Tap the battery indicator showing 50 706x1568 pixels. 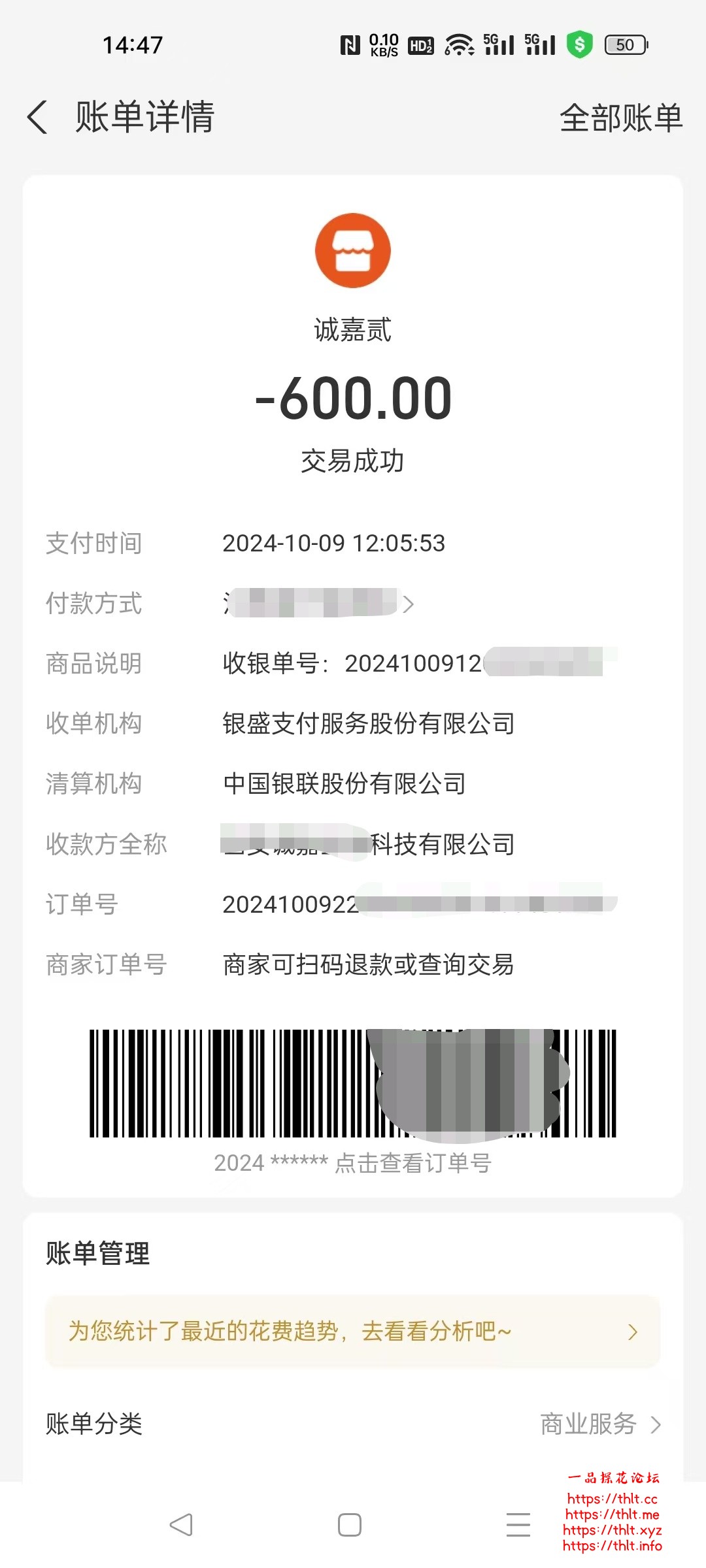point(624,44)
